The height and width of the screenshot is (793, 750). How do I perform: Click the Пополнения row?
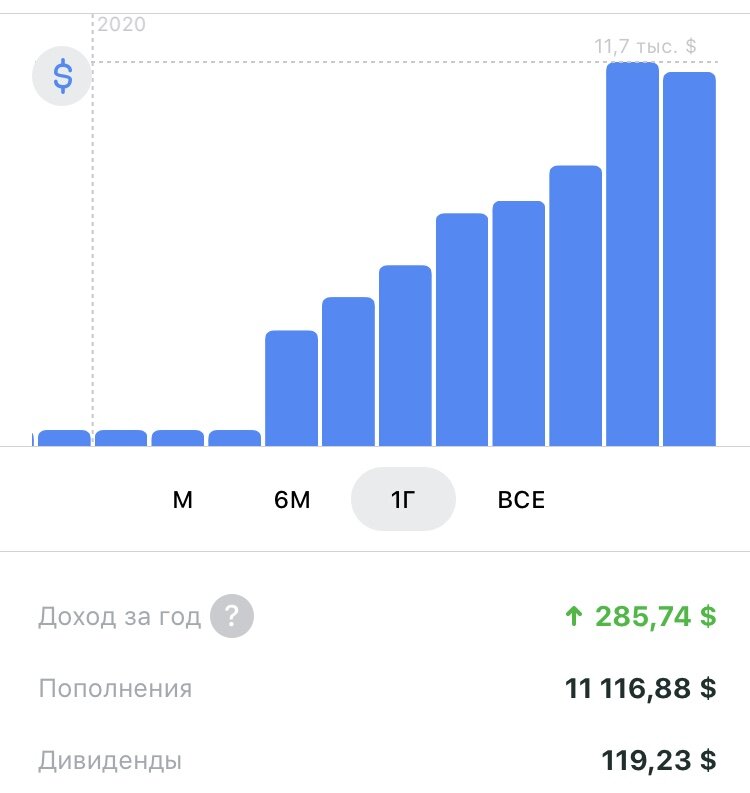click(x=115, y=688)
